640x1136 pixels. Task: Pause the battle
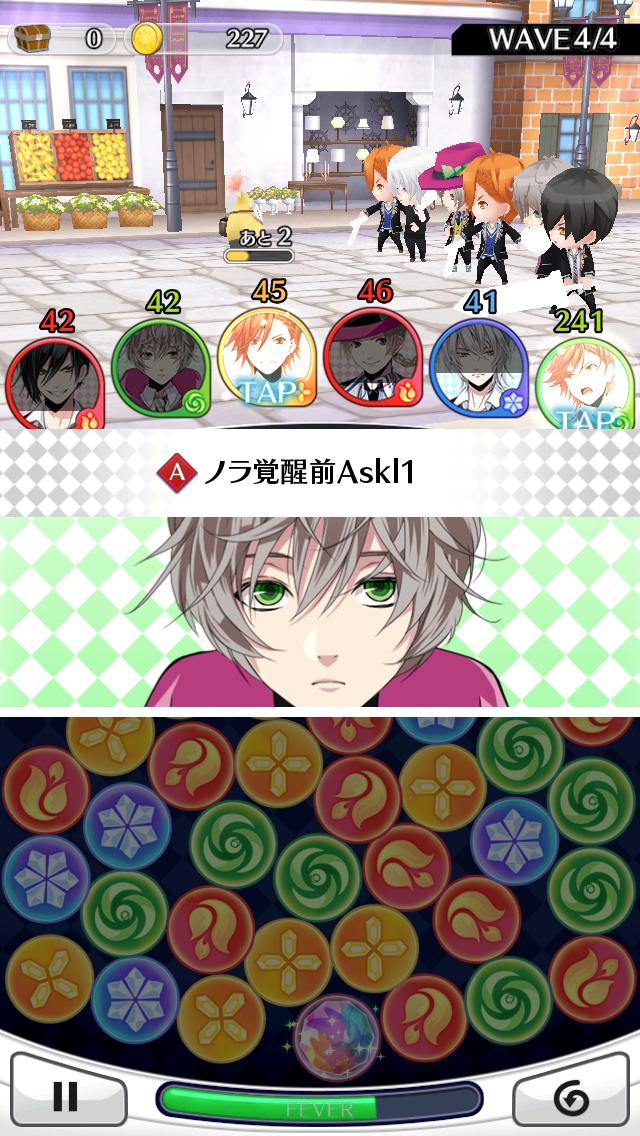(x=66, y=1097)
